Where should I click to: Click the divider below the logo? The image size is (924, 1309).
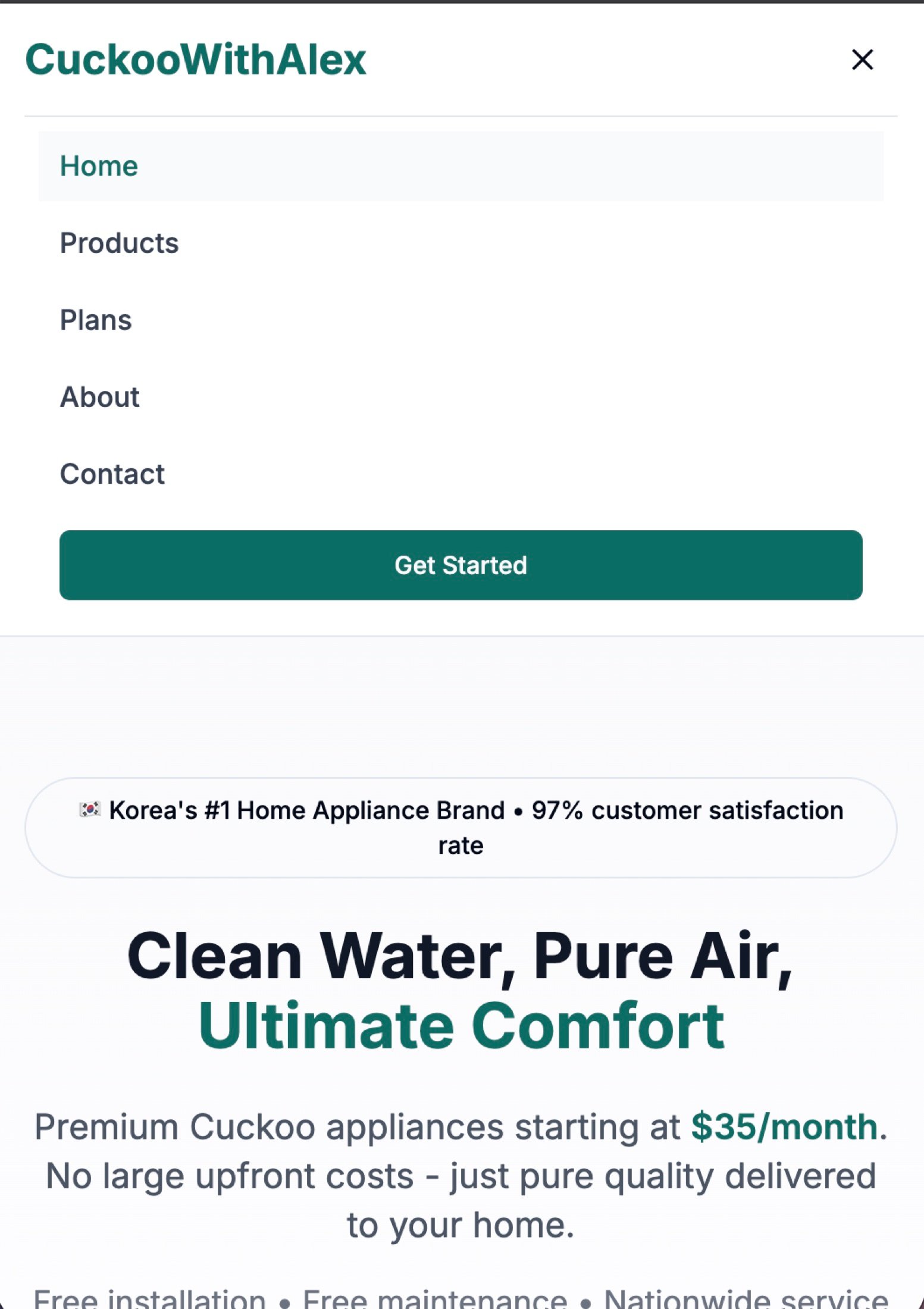pos(461,114)
